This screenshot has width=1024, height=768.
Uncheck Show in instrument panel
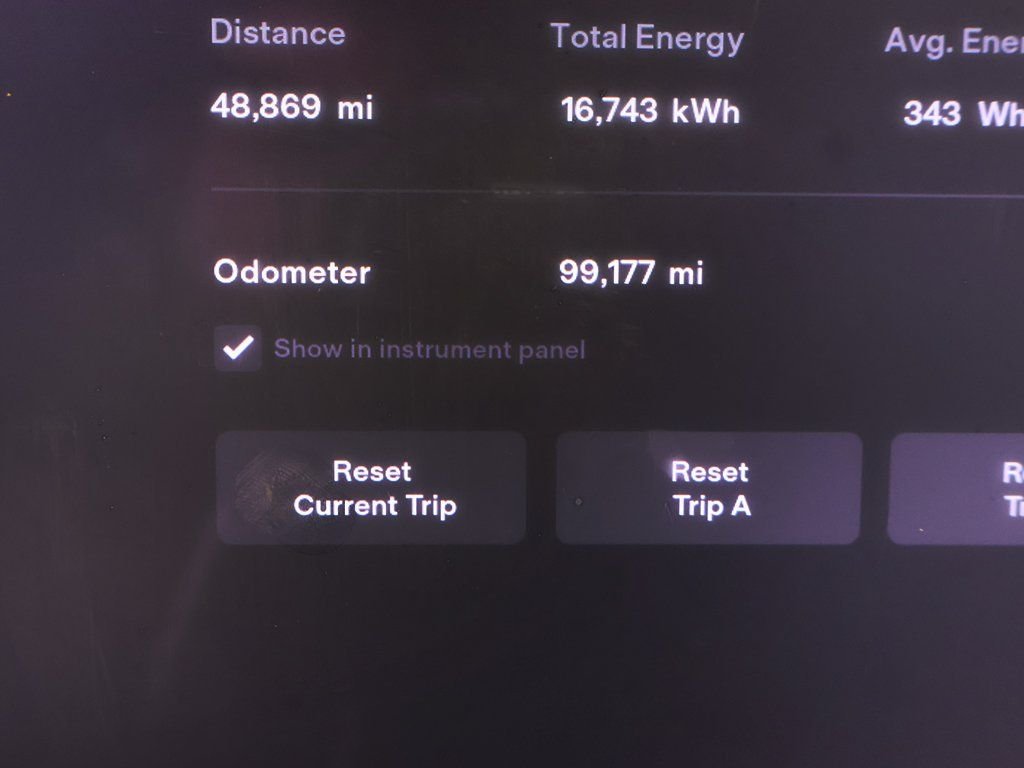click(x=238, y=348)
